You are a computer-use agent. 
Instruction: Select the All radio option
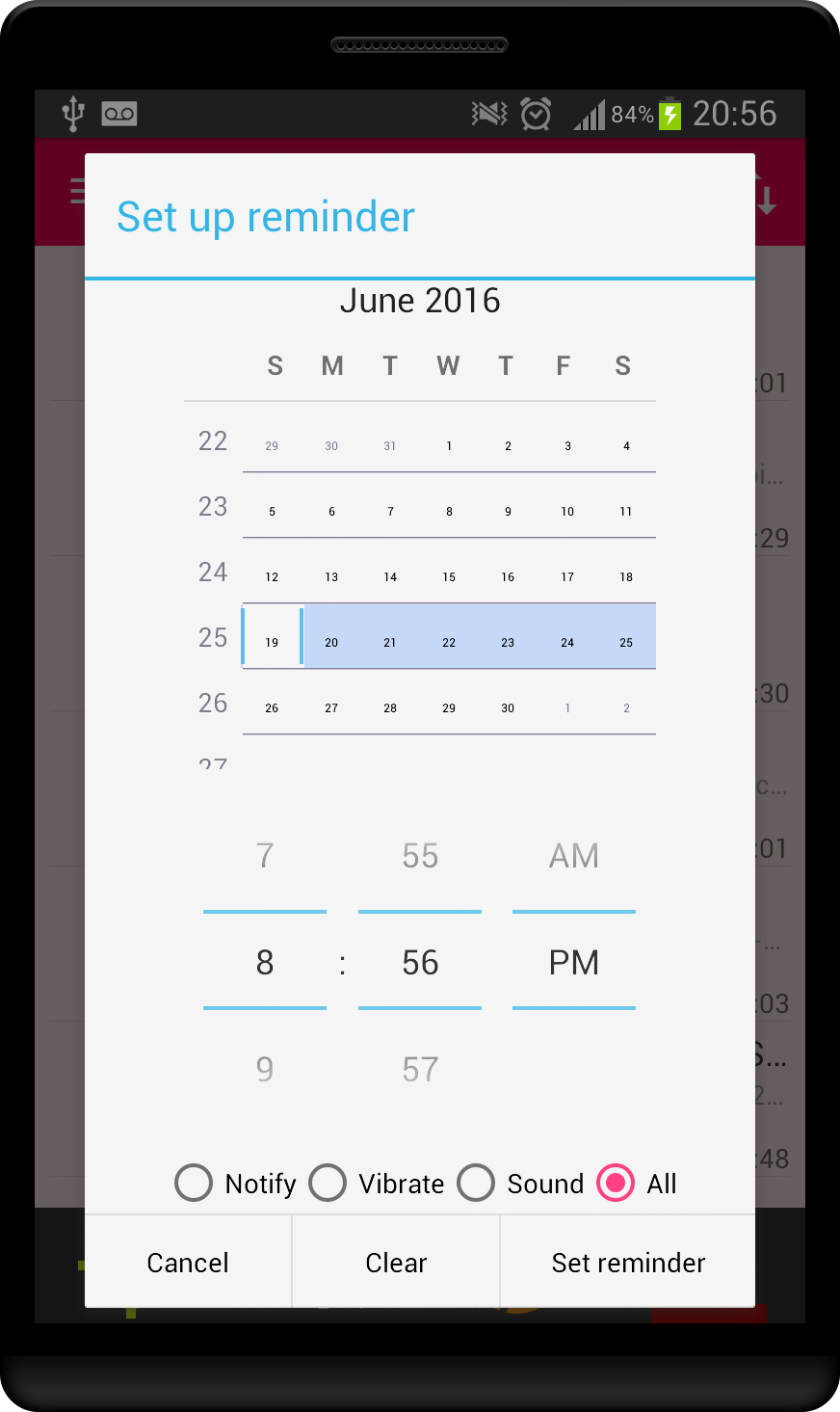(x=616, y=1183)
